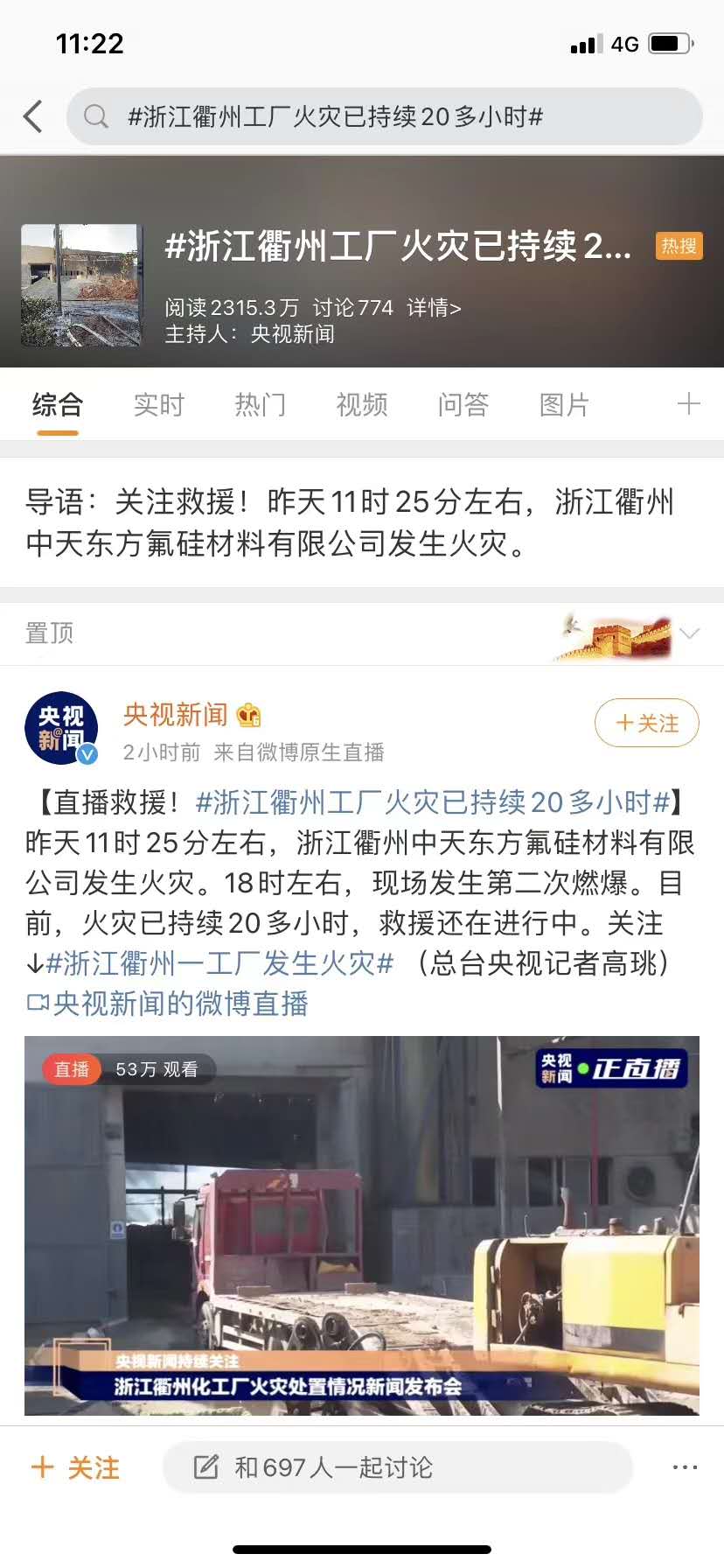Image resolution: width=724 pixels, height=1568 pixels.
Task: Open the 央视新闻的微博直播 link
Action: coord(168,1004)
